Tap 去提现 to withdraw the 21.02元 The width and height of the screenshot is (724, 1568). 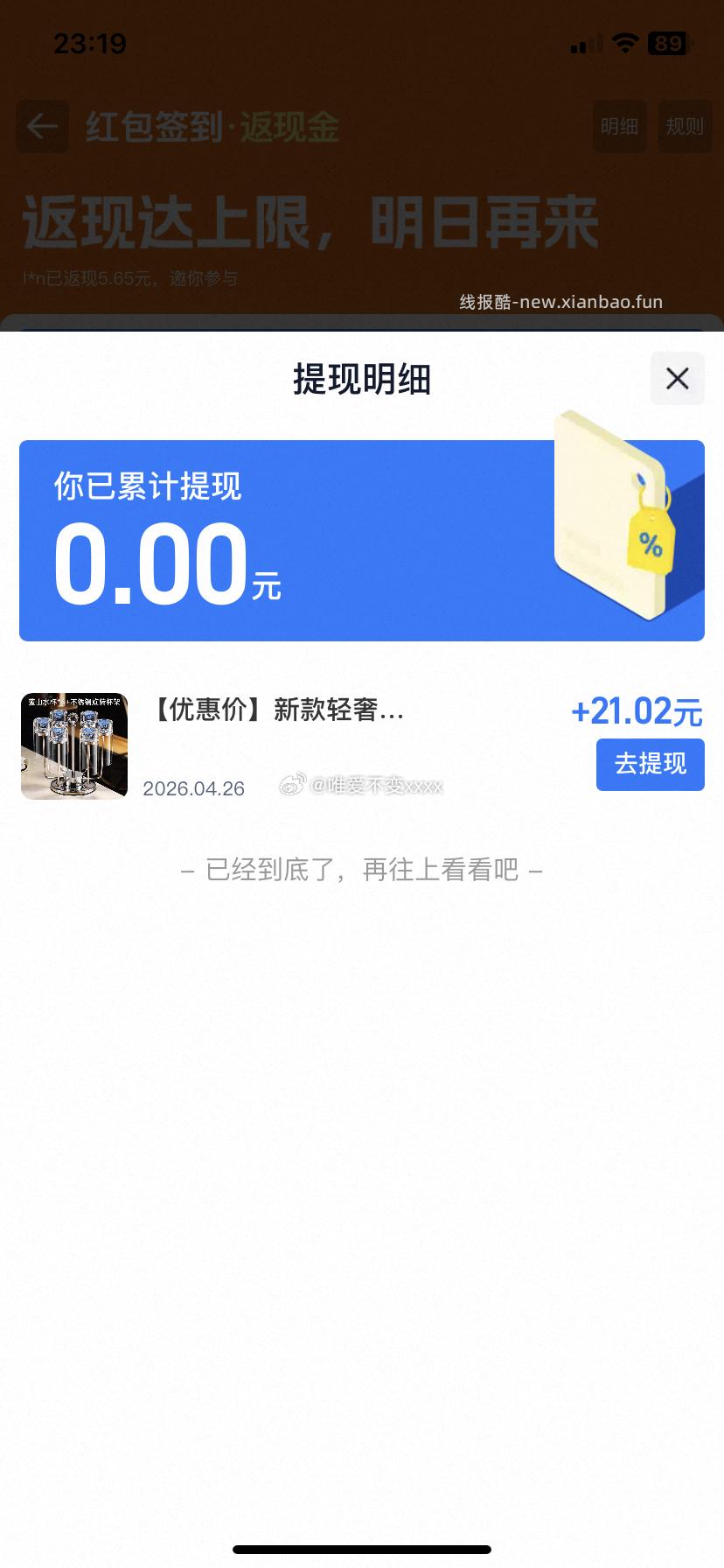(x=650, y=764)
